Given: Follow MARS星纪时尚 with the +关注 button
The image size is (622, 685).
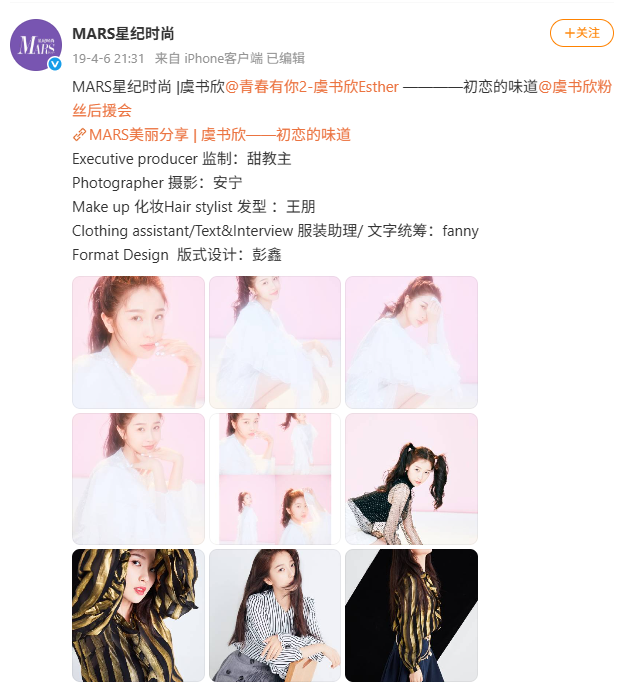Looking at the screenshot, I should (581, 33).
